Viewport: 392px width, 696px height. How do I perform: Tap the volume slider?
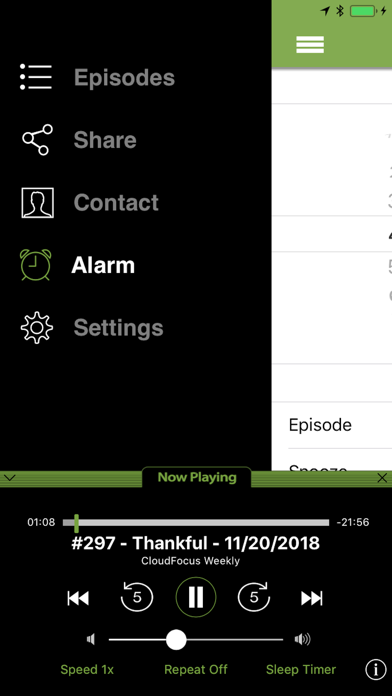pyautogui.click(x=196, y=640)
